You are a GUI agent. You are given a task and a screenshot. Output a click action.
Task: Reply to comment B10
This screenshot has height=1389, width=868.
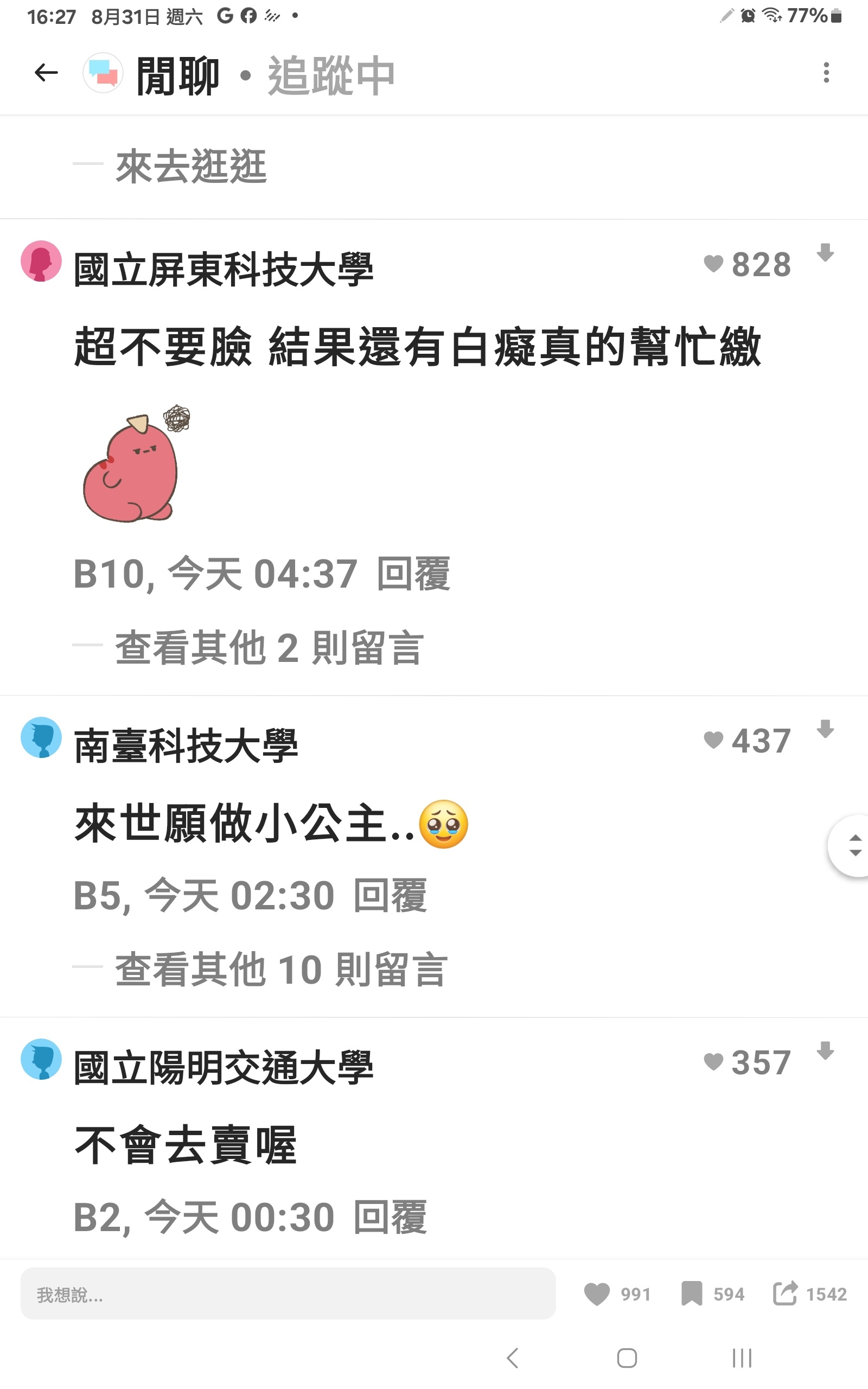413,574
